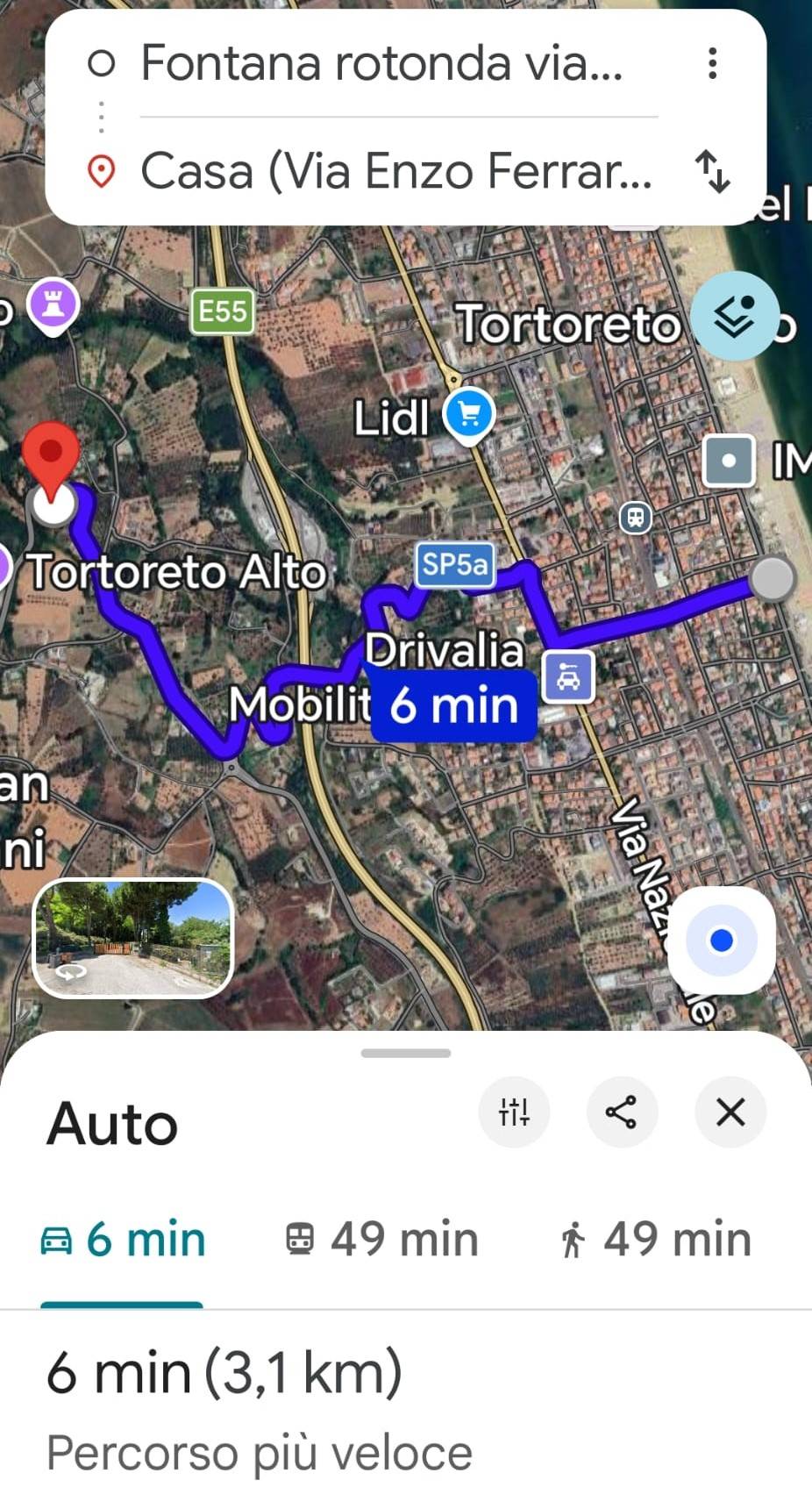The image size is (812, 1502).
Task: Open the three-dot overflow menu
Action: (x=713, y=63)
